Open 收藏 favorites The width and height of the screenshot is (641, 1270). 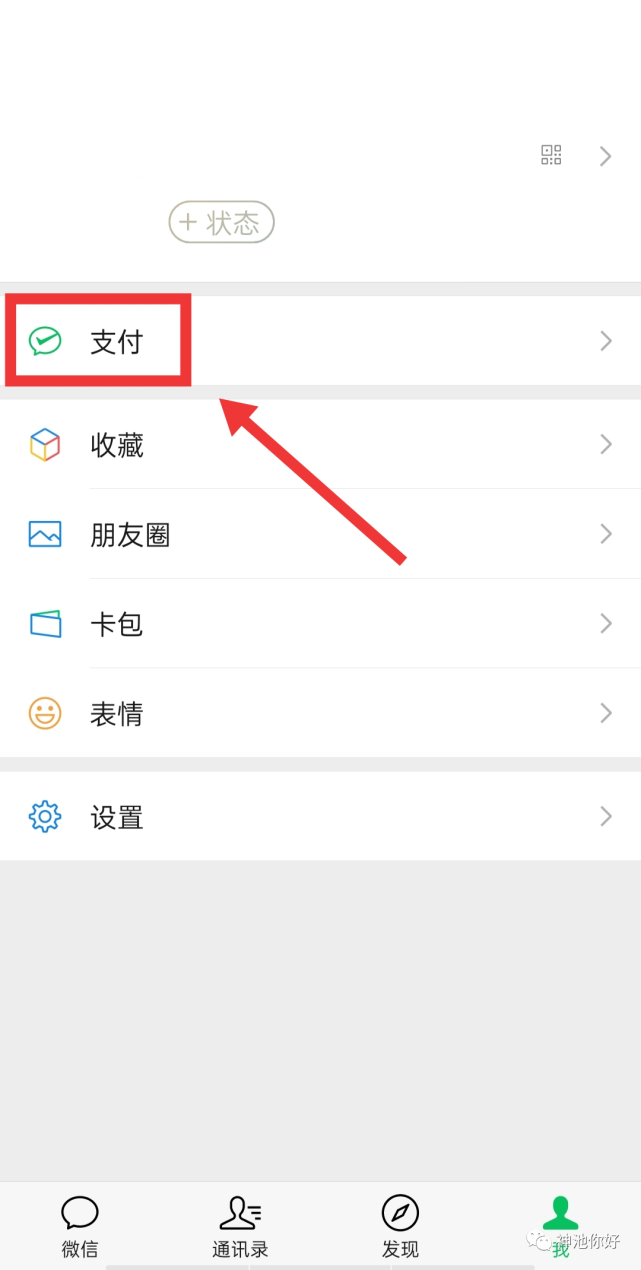[320, 444]
